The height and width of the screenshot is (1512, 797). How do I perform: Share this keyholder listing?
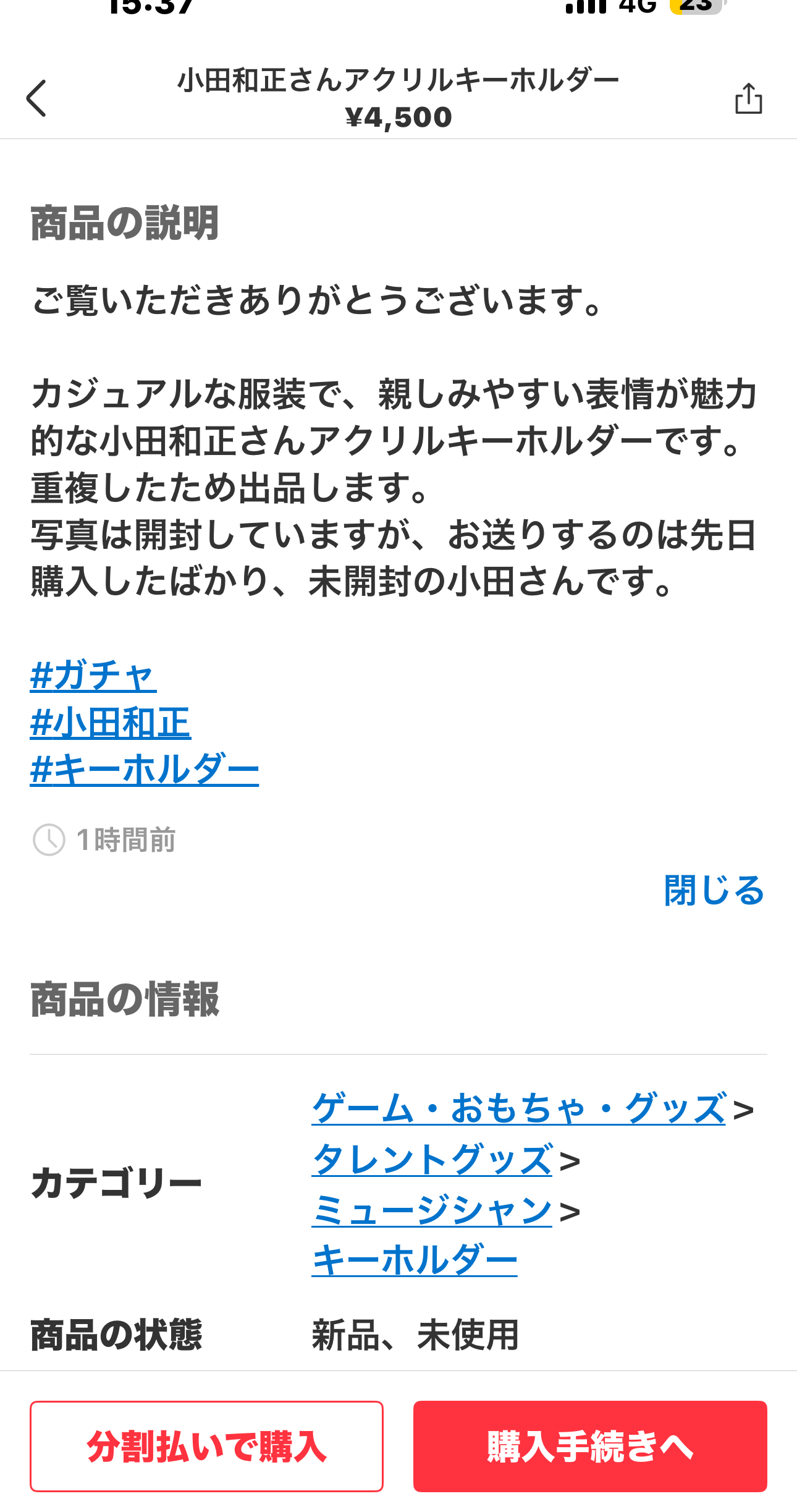[748, 99]
